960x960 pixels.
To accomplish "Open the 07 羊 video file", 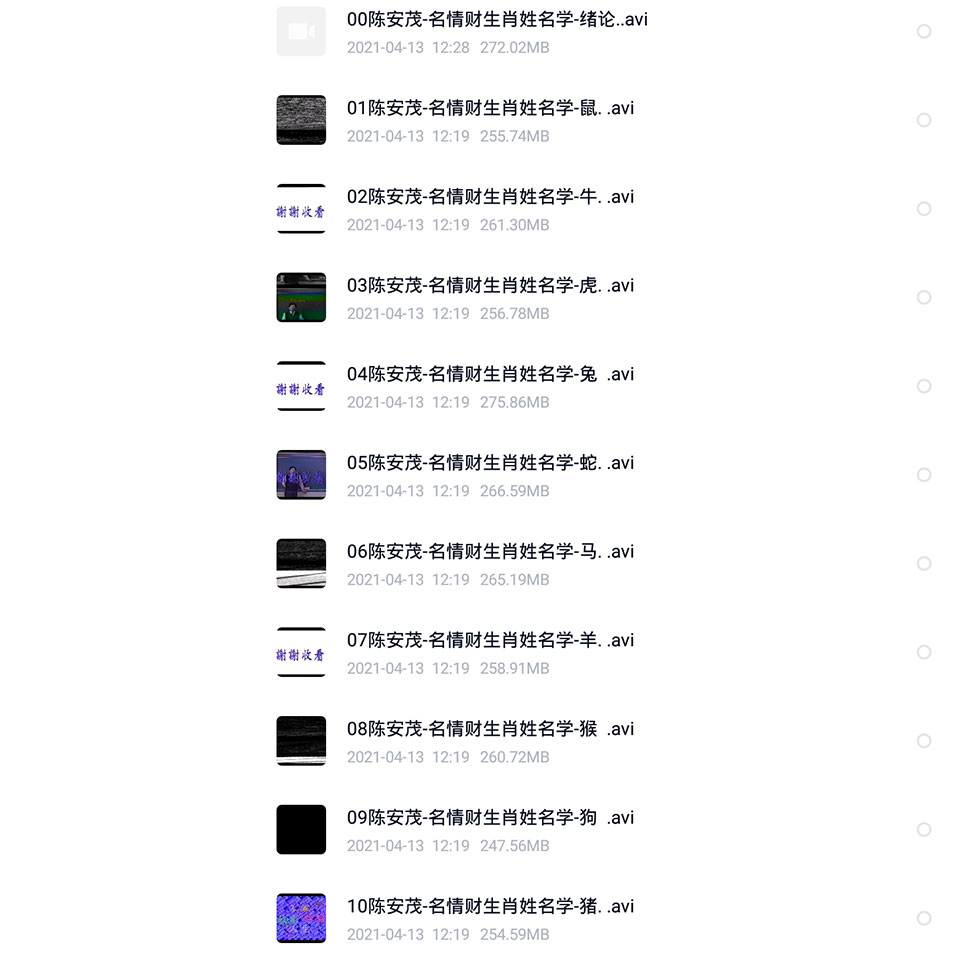I will pos(490,641).
